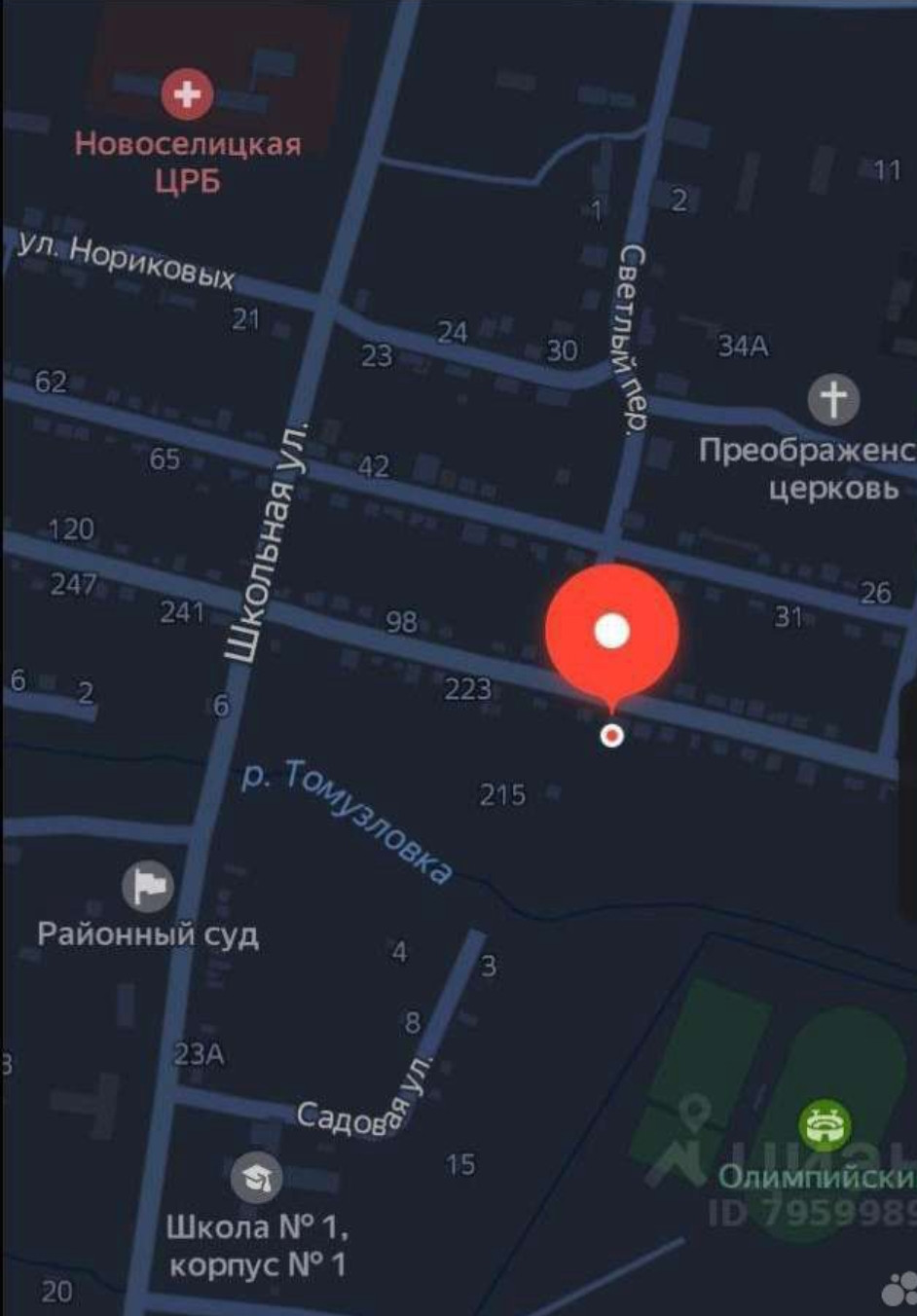Select the Олимпийский stadium marker
This screenshot has width=917, height=1316.
pyautogui.click(x=825, y=1126)
